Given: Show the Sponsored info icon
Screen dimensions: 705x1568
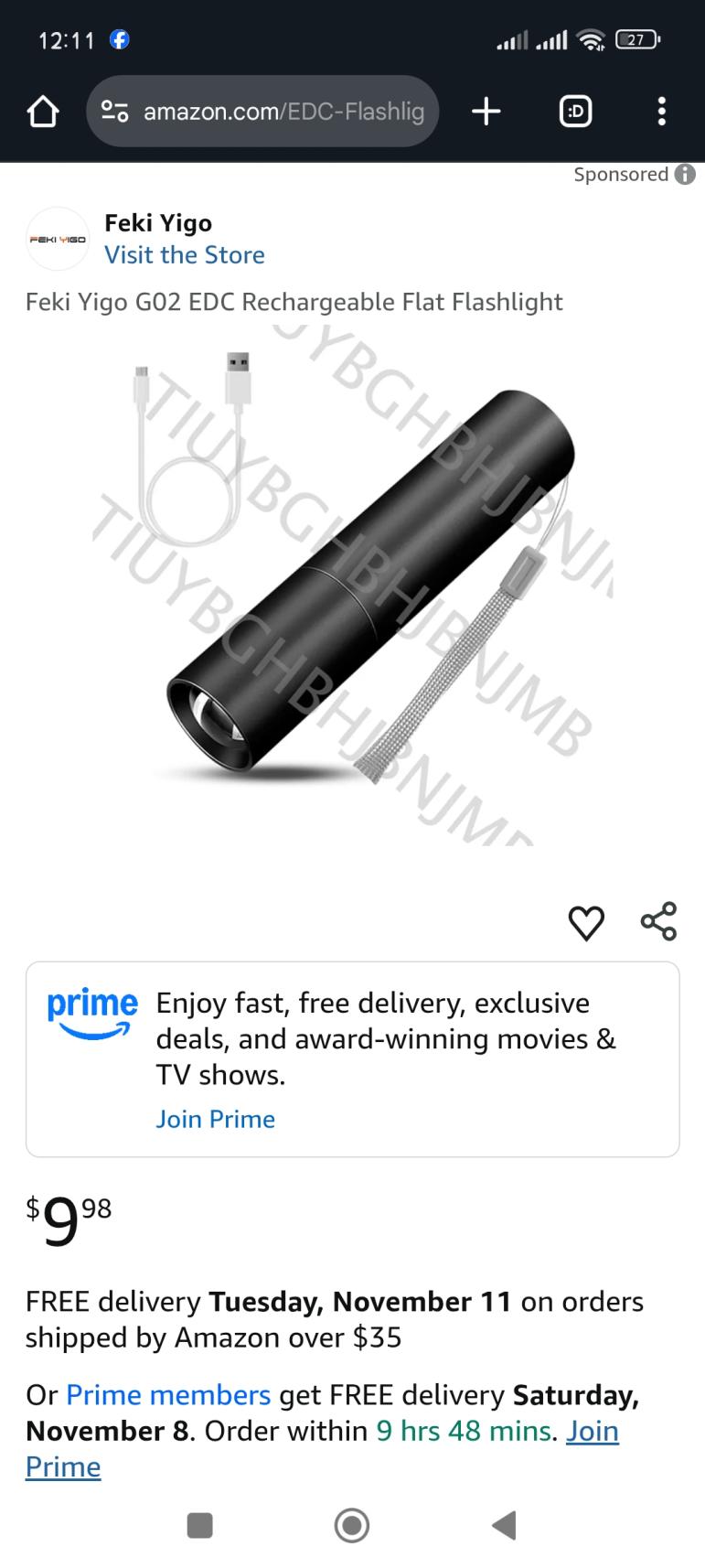Looking at the screenshot, I should tap(685, 174).
